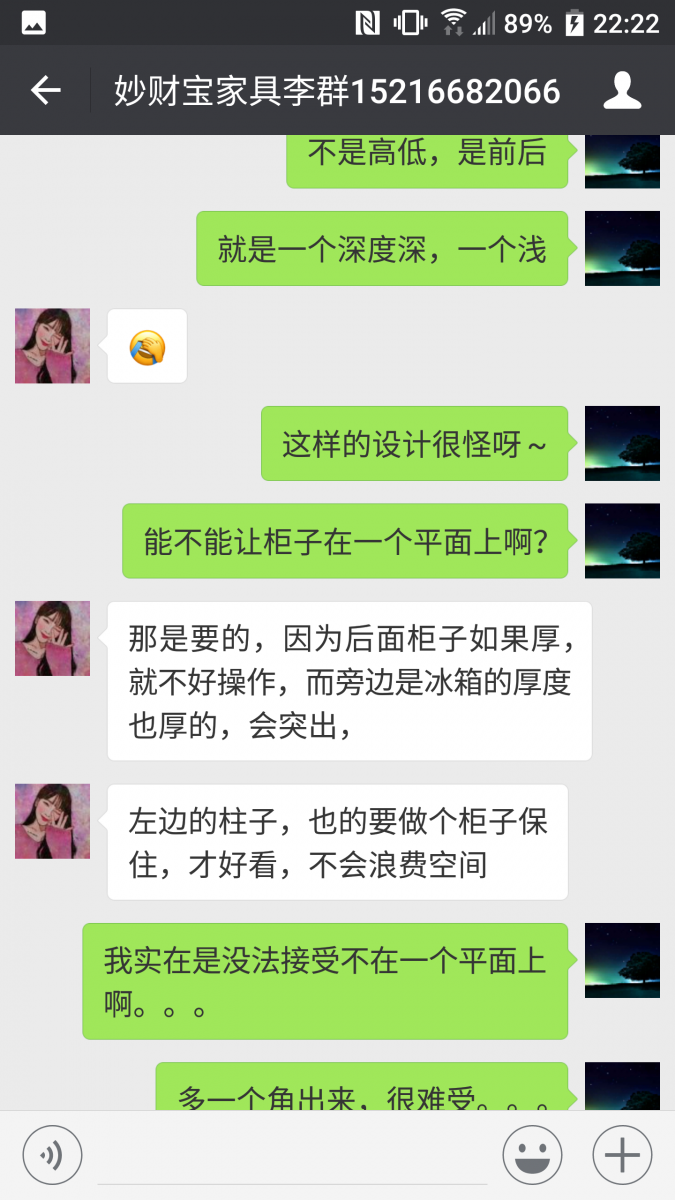Viewport: 675px width, 1200px height.
Task: Tap the message text input field
Action: pos(292,1156)
